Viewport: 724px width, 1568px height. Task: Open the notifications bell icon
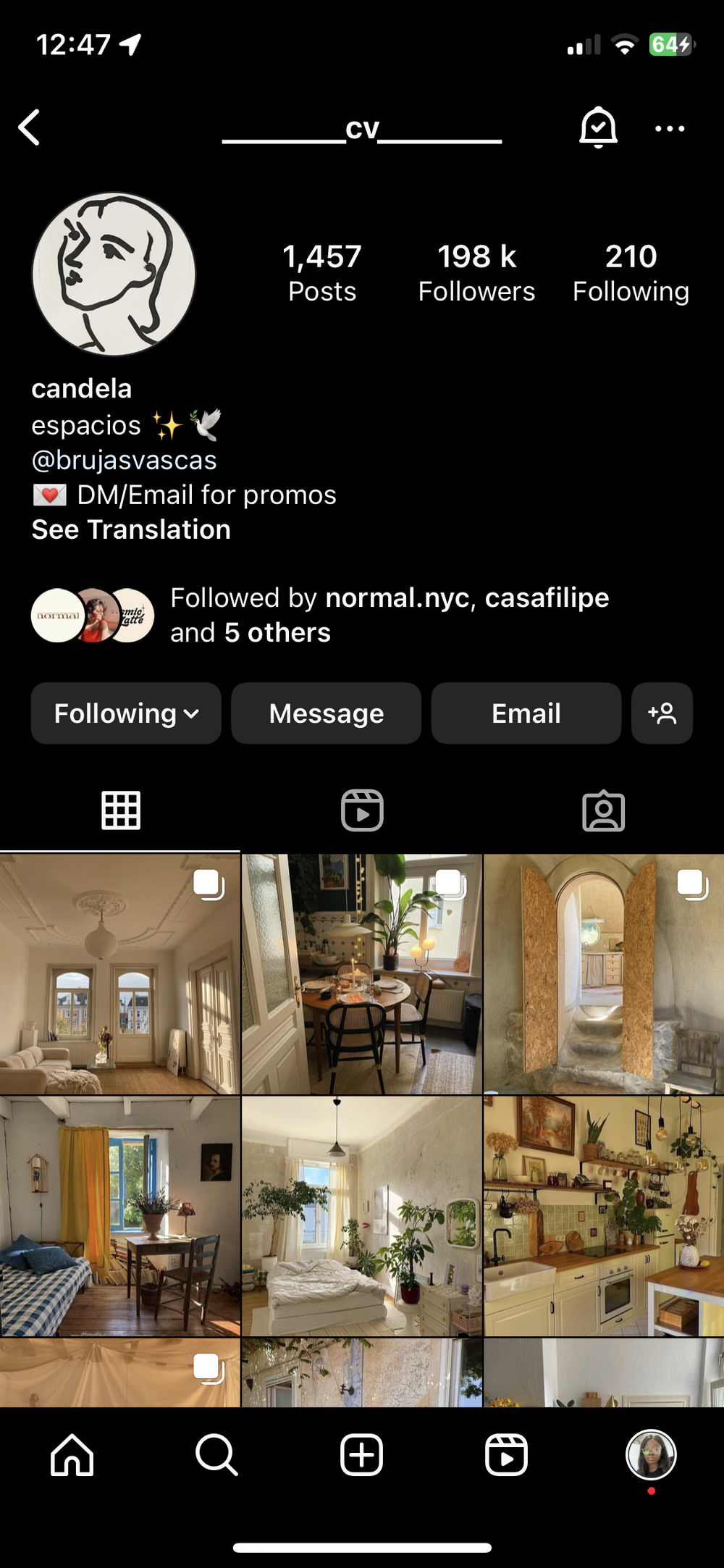click(597, 127)
